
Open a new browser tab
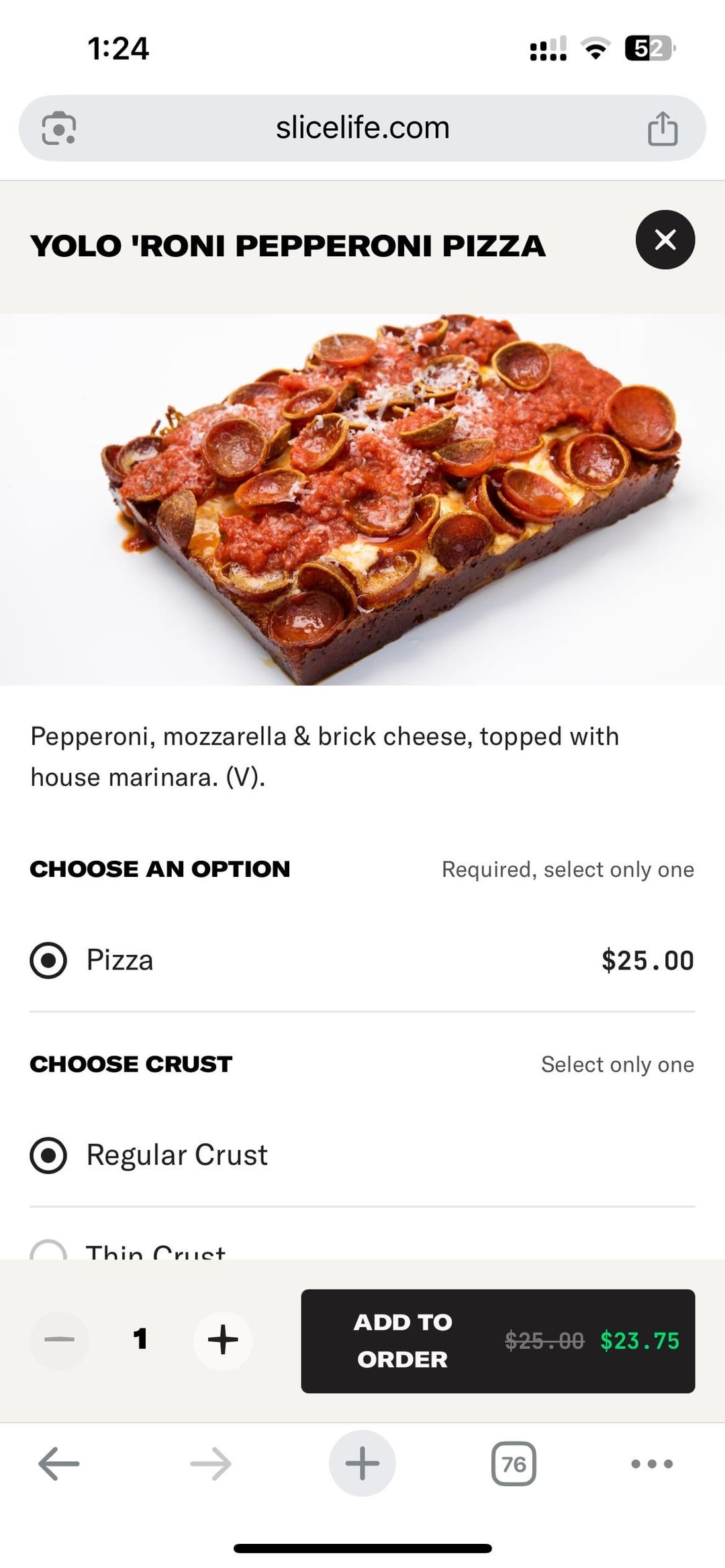coord(362,1463)
